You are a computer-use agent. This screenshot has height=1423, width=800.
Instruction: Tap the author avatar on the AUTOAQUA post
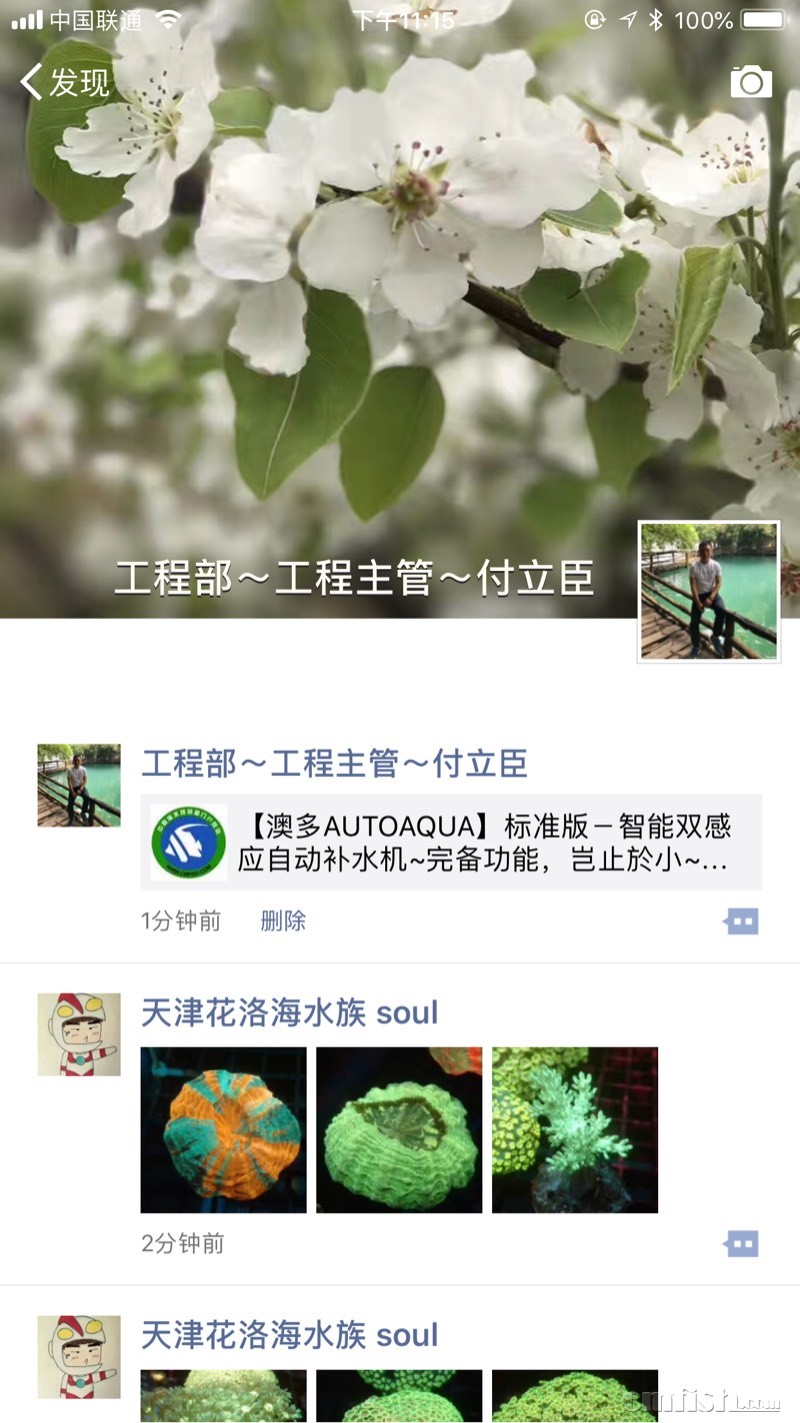pyautogui.click(x=79, y=785)
